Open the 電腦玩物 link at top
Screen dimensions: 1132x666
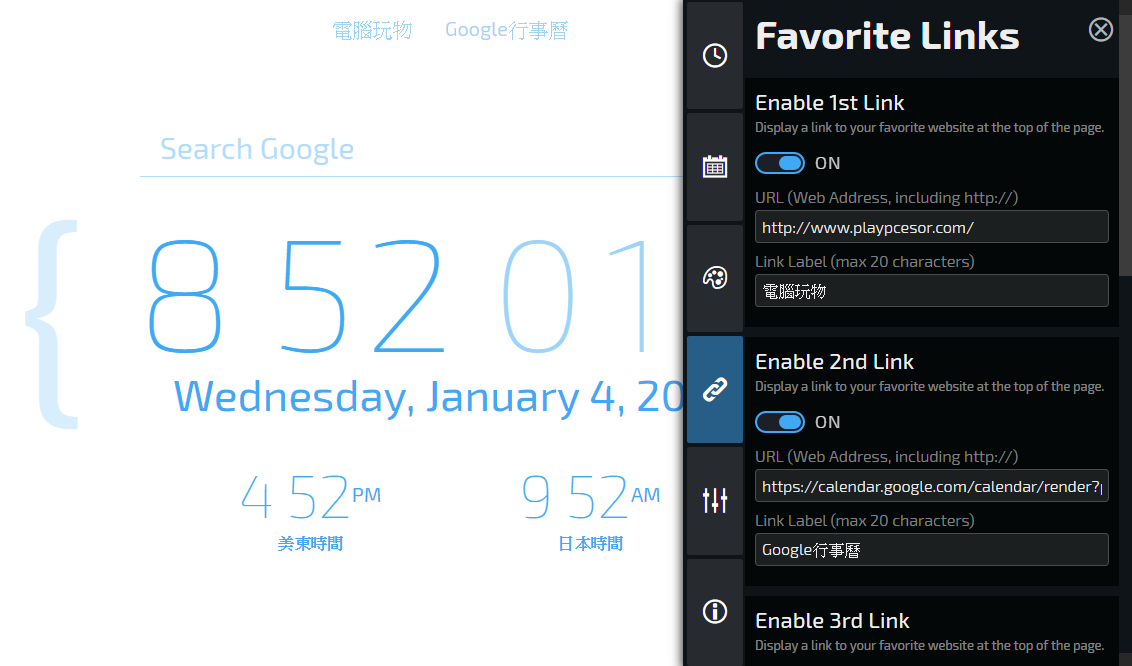[x=372, y=30]
